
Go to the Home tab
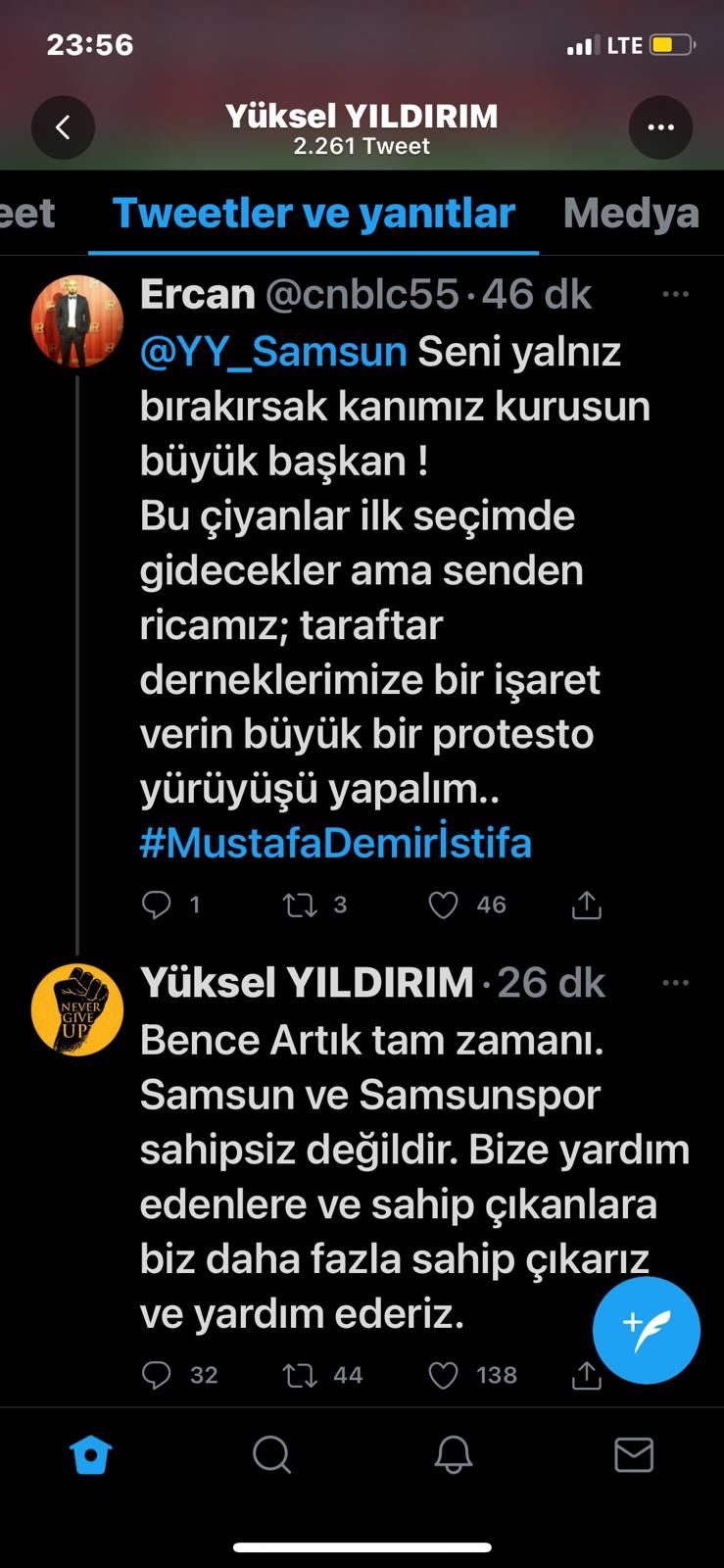[x=91, y=1455]
